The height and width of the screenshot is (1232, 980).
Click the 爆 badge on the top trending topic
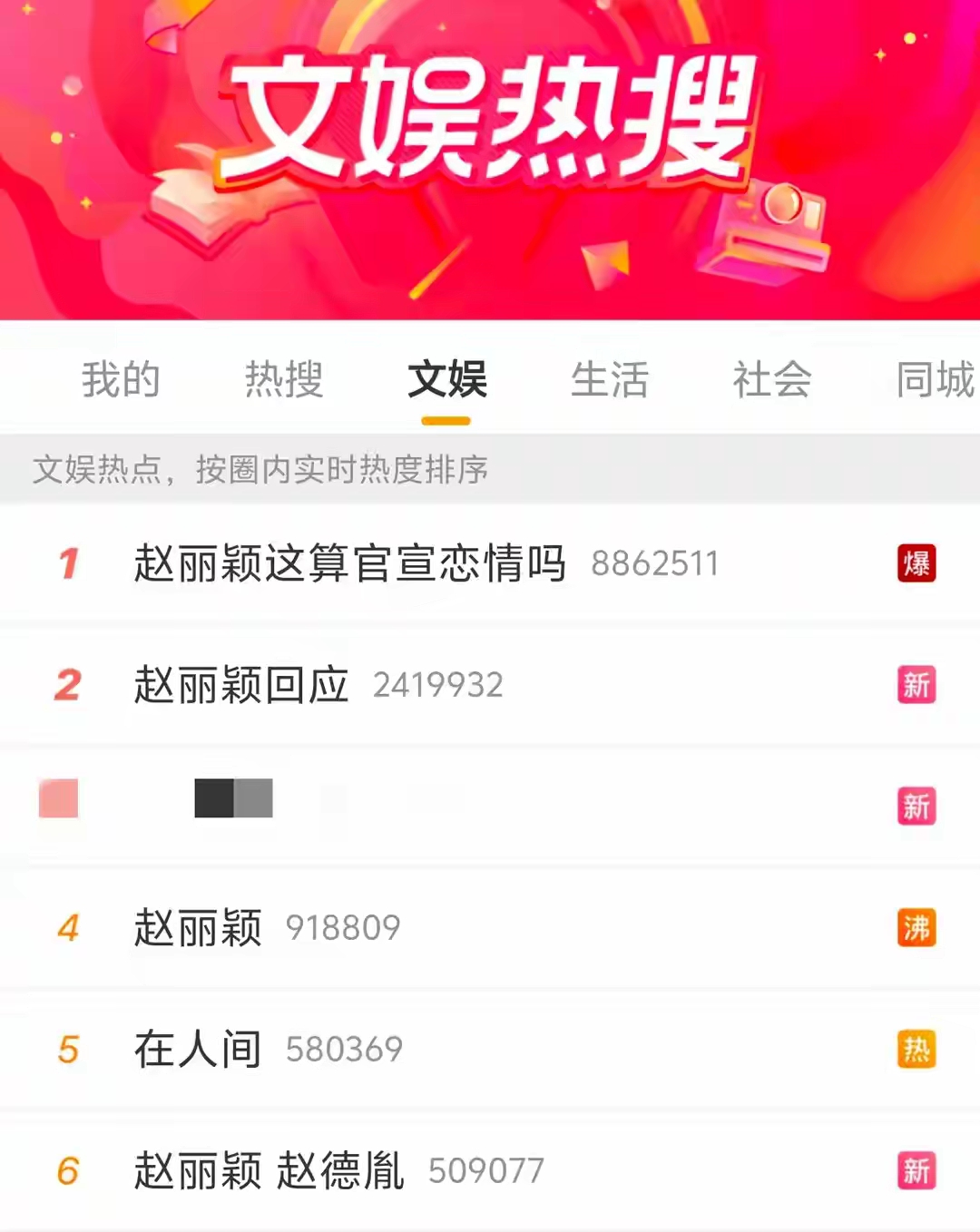pyautogui.click(x=916, y=562)
